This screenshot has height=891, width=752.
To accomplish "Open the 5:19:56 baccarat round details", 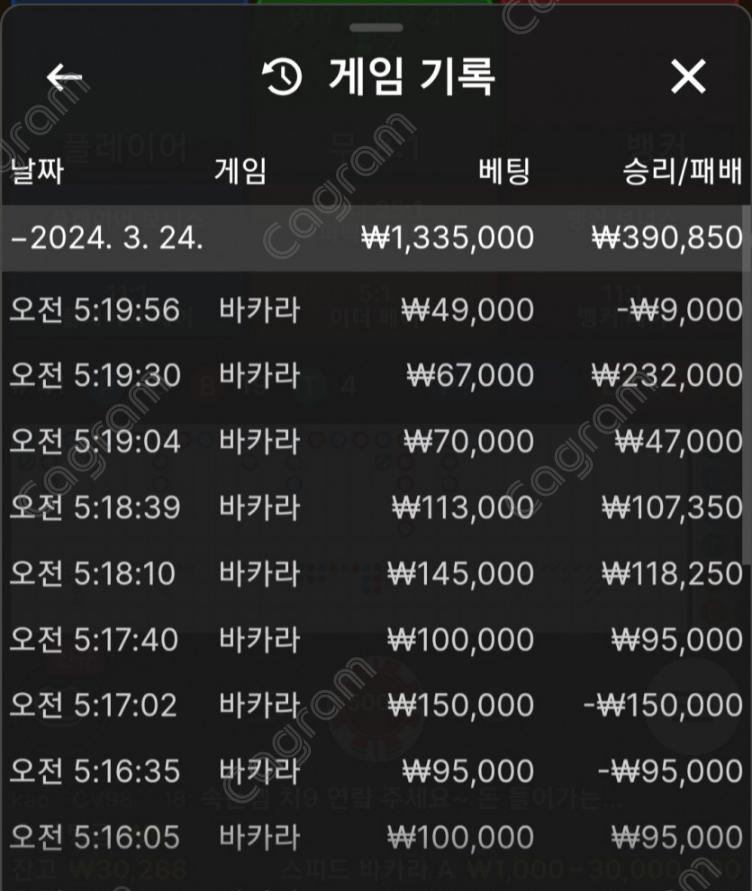I will (375, 310).
